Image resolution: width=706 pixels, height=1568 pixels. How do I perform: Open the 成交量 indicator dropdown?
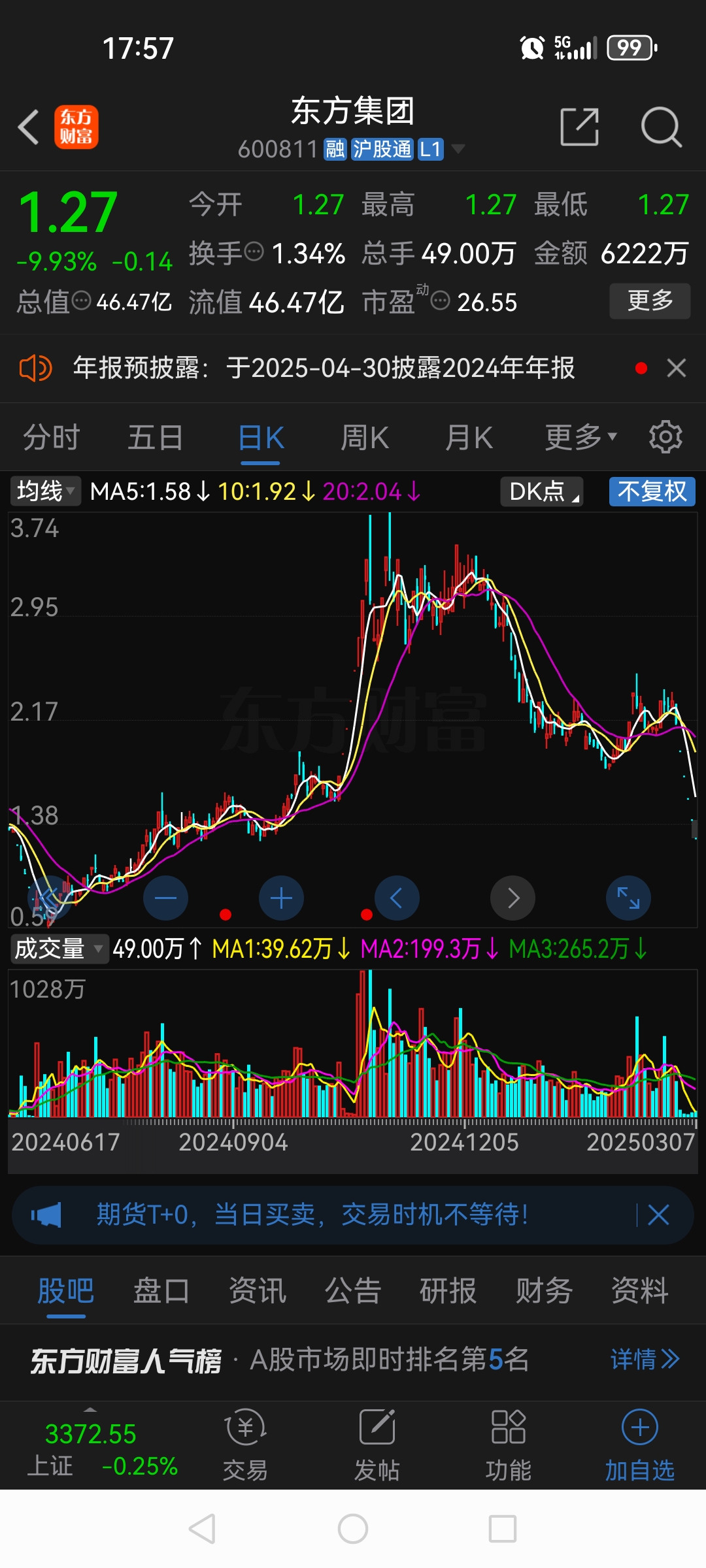[58, 949]
